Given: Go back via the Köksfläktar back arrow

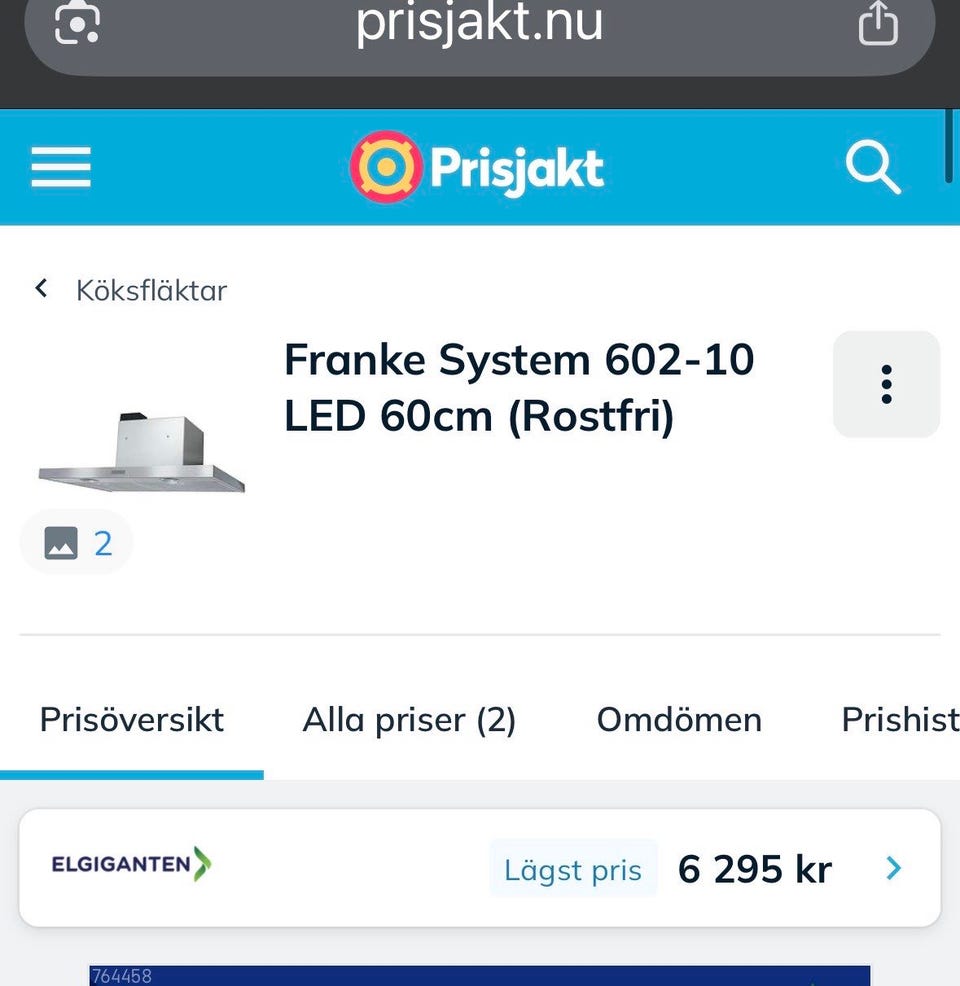Looking at the screenshot, I should tap(41, 289).
